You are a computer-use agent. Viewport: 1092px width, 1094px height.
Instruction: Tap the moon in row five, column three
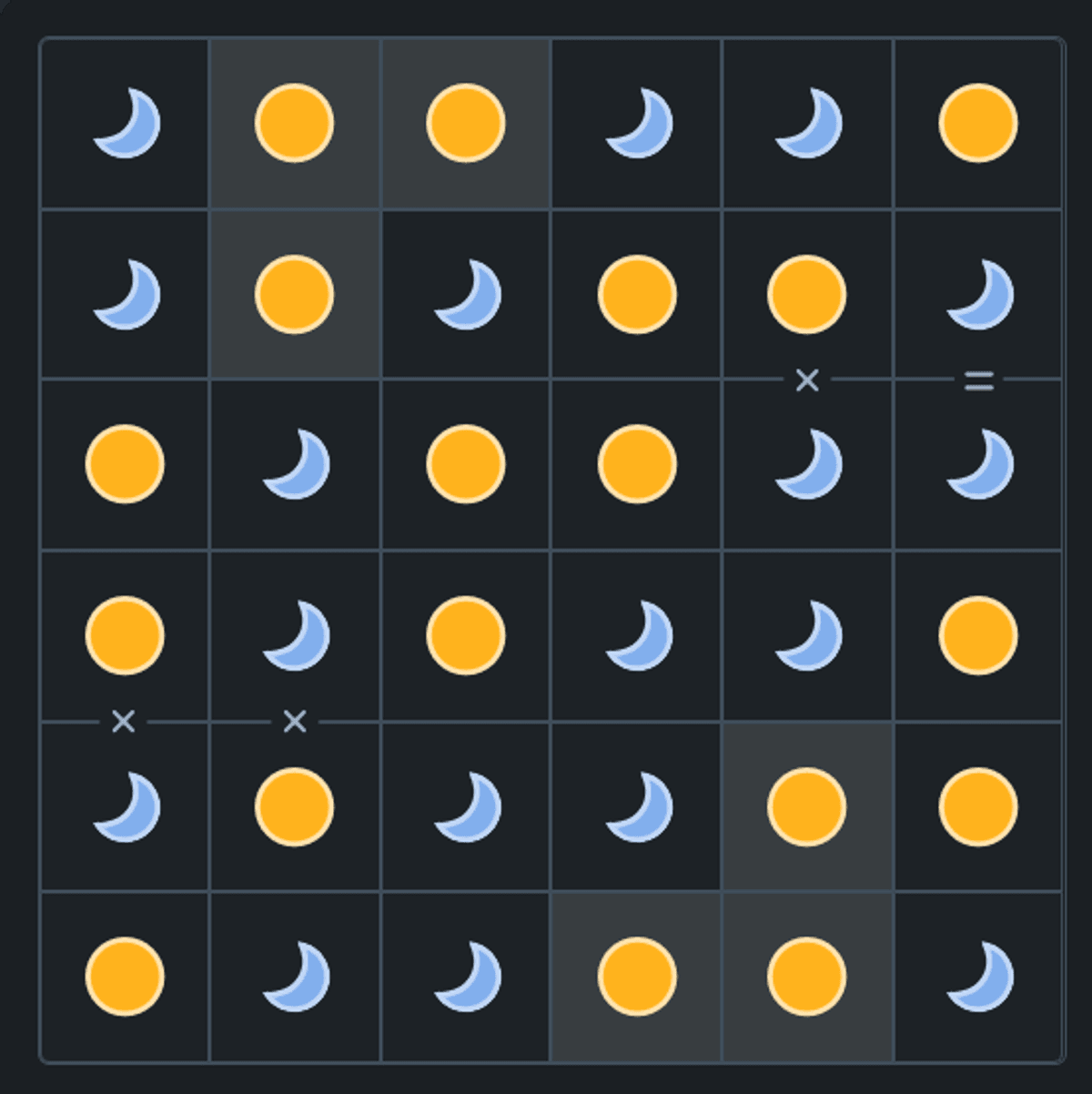(465, 806)
